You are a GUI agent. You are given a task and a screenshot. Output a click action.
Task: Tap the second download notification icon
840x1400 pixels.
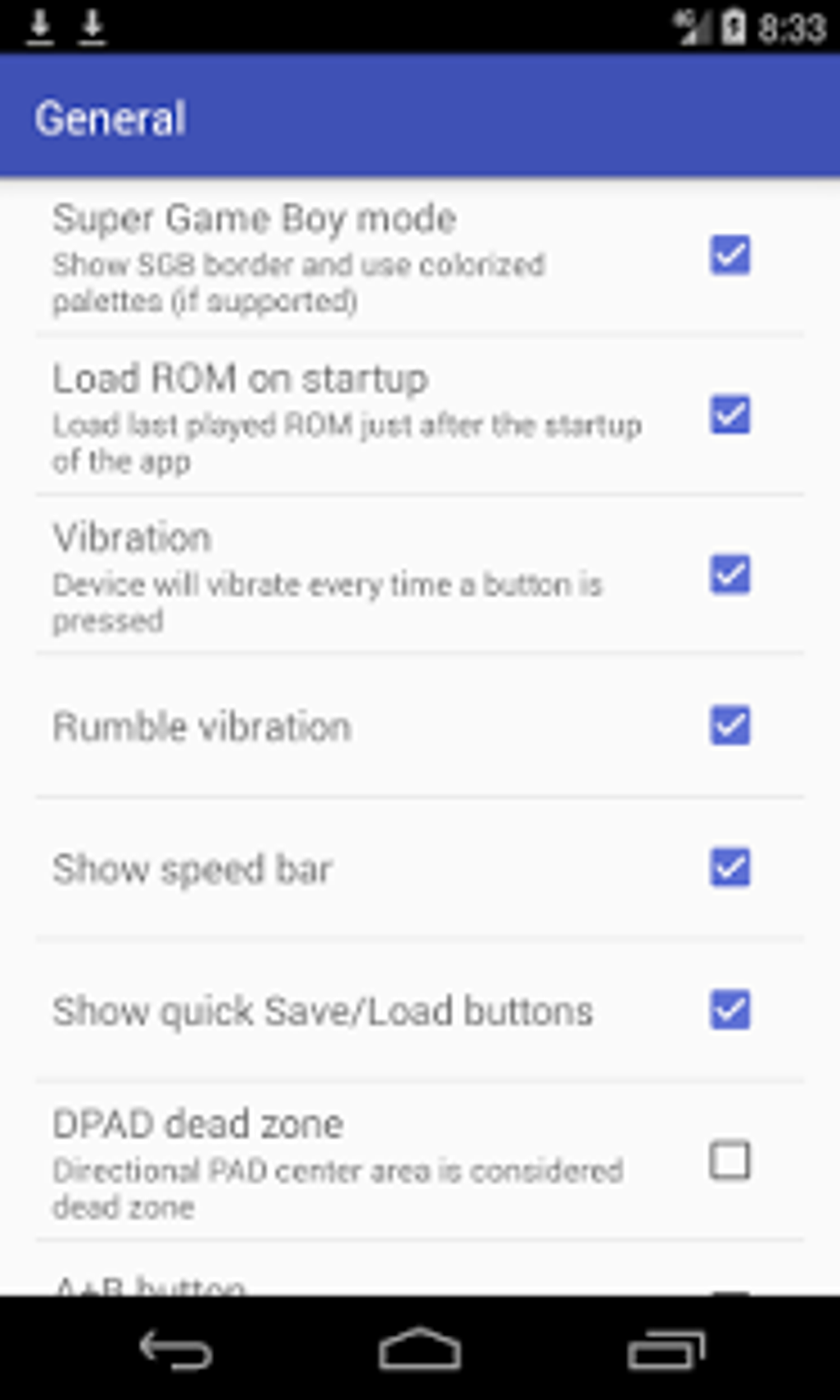pos(91,26)
